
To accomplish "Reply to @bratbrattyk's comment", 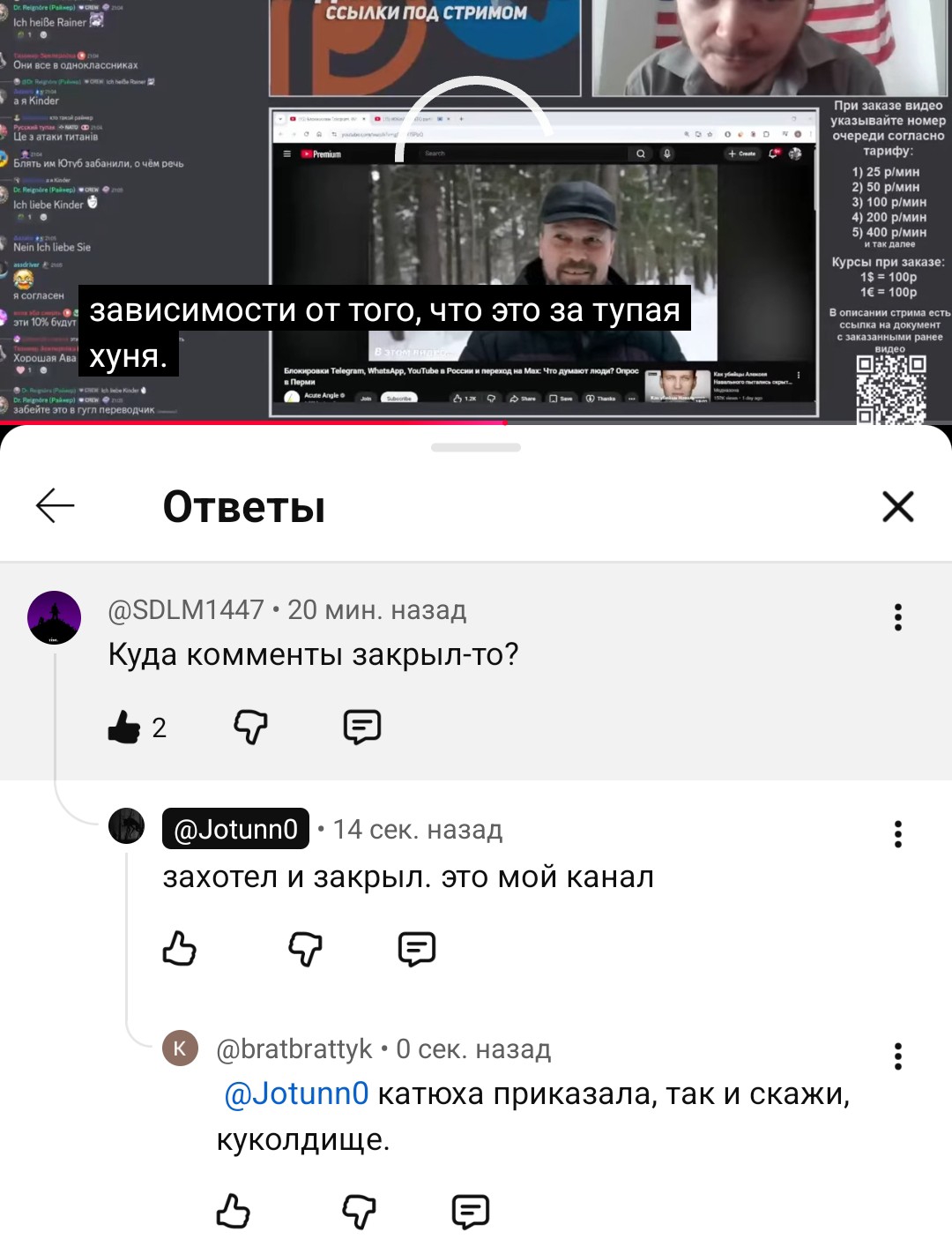I will pyautogui.click(x=470, y=1212).
